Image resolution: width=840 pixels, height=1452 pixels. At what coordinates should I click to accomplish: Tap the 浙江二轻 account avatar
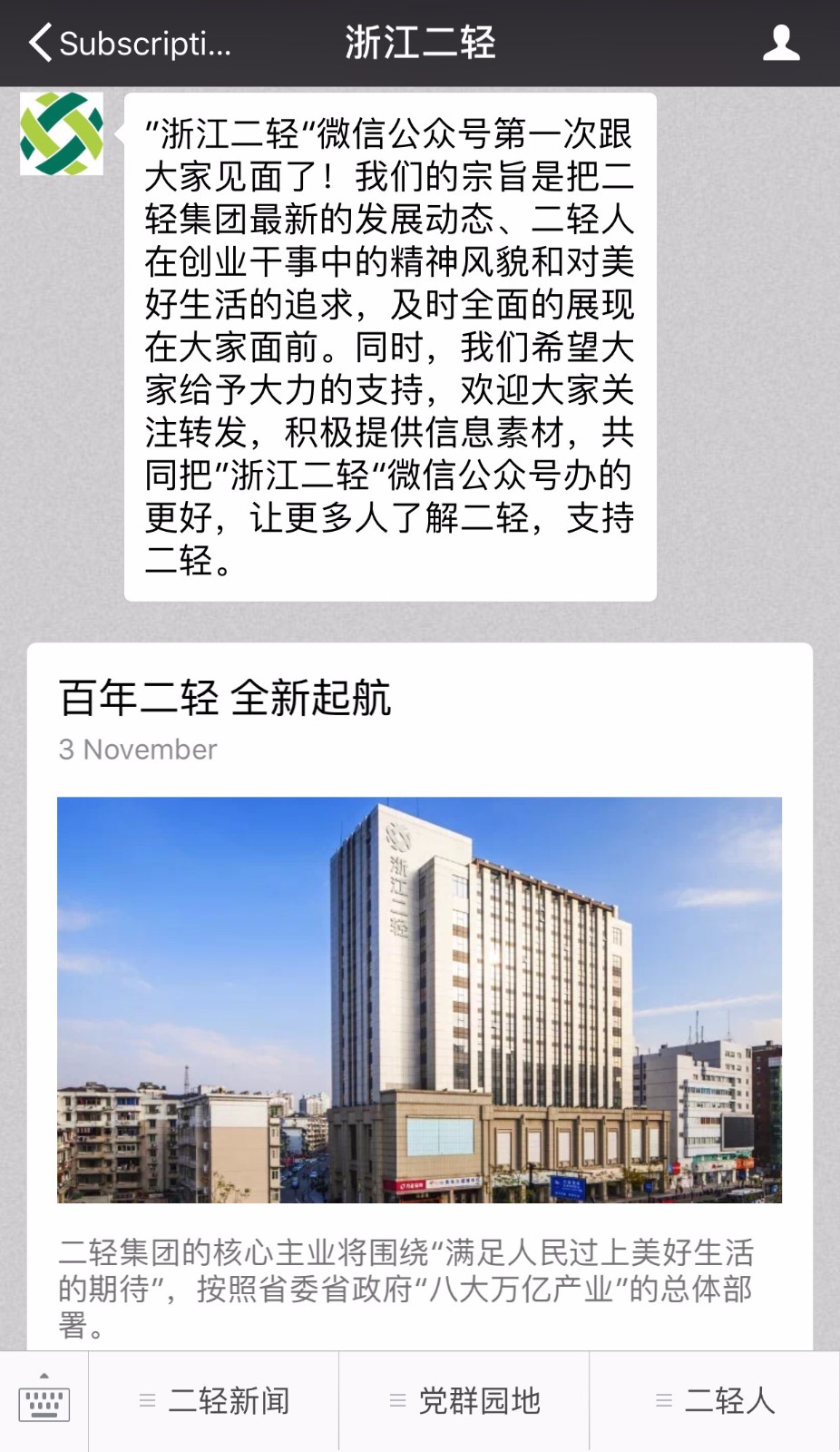62,133
